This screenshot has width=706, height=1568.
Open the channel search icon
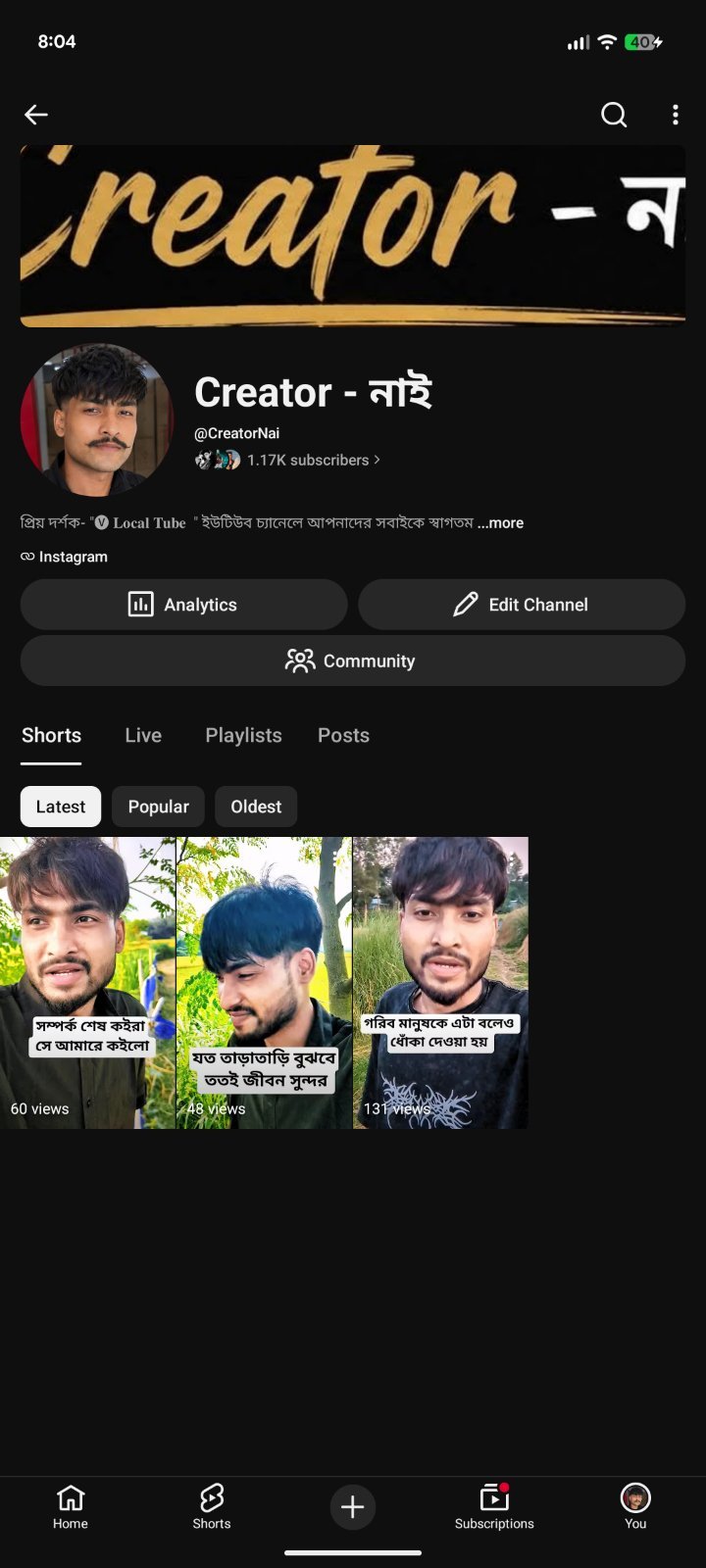click(x=614, y=115)
